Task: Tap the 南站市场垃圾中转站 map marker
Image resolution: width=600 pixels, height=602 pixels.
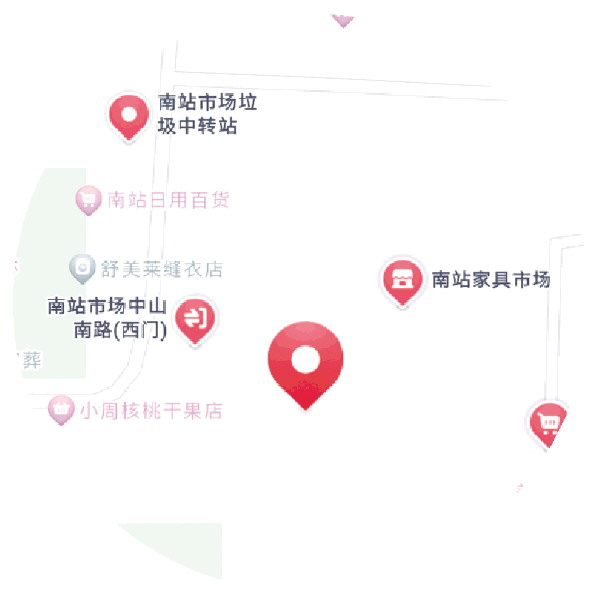Action: point(128,115)
